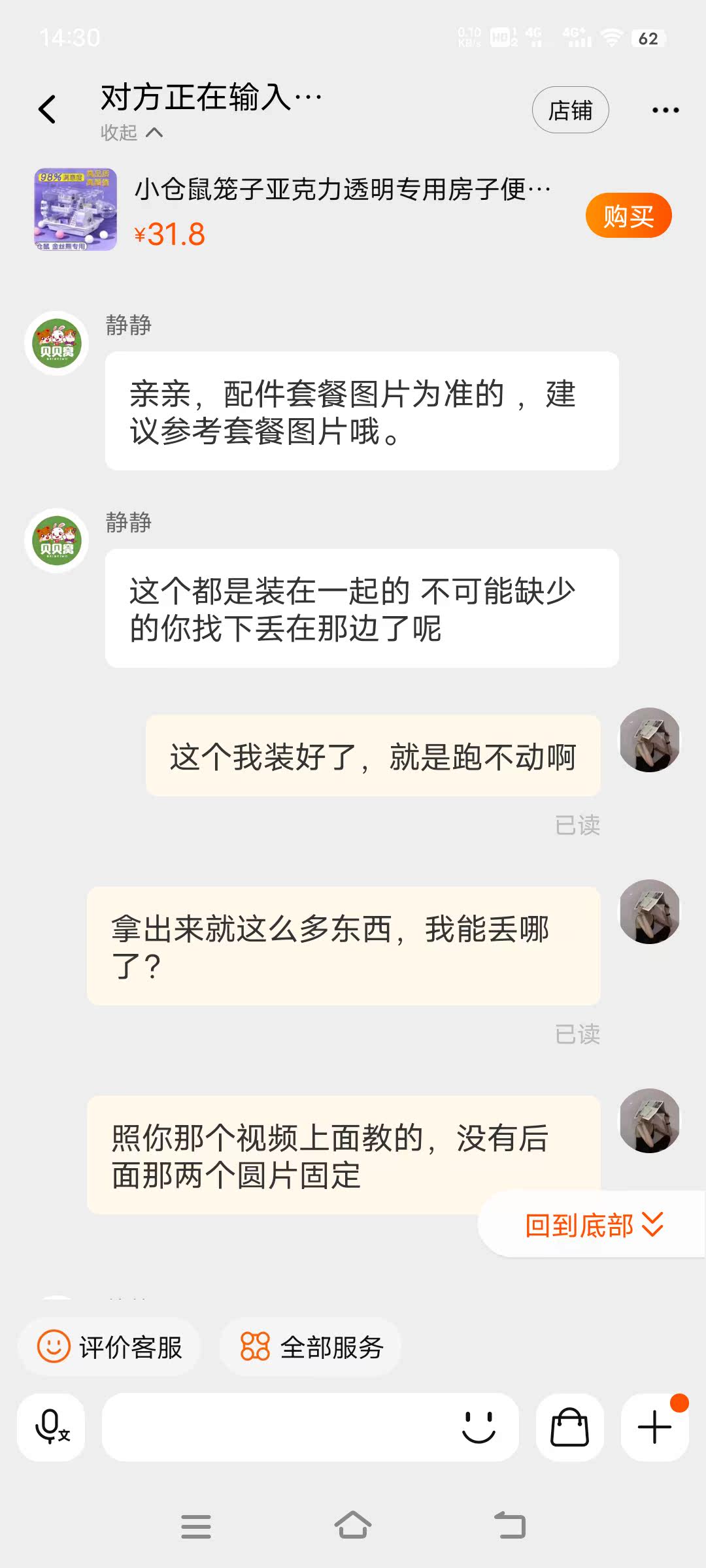Open 全部服务 all services

tap(311, 1347)
